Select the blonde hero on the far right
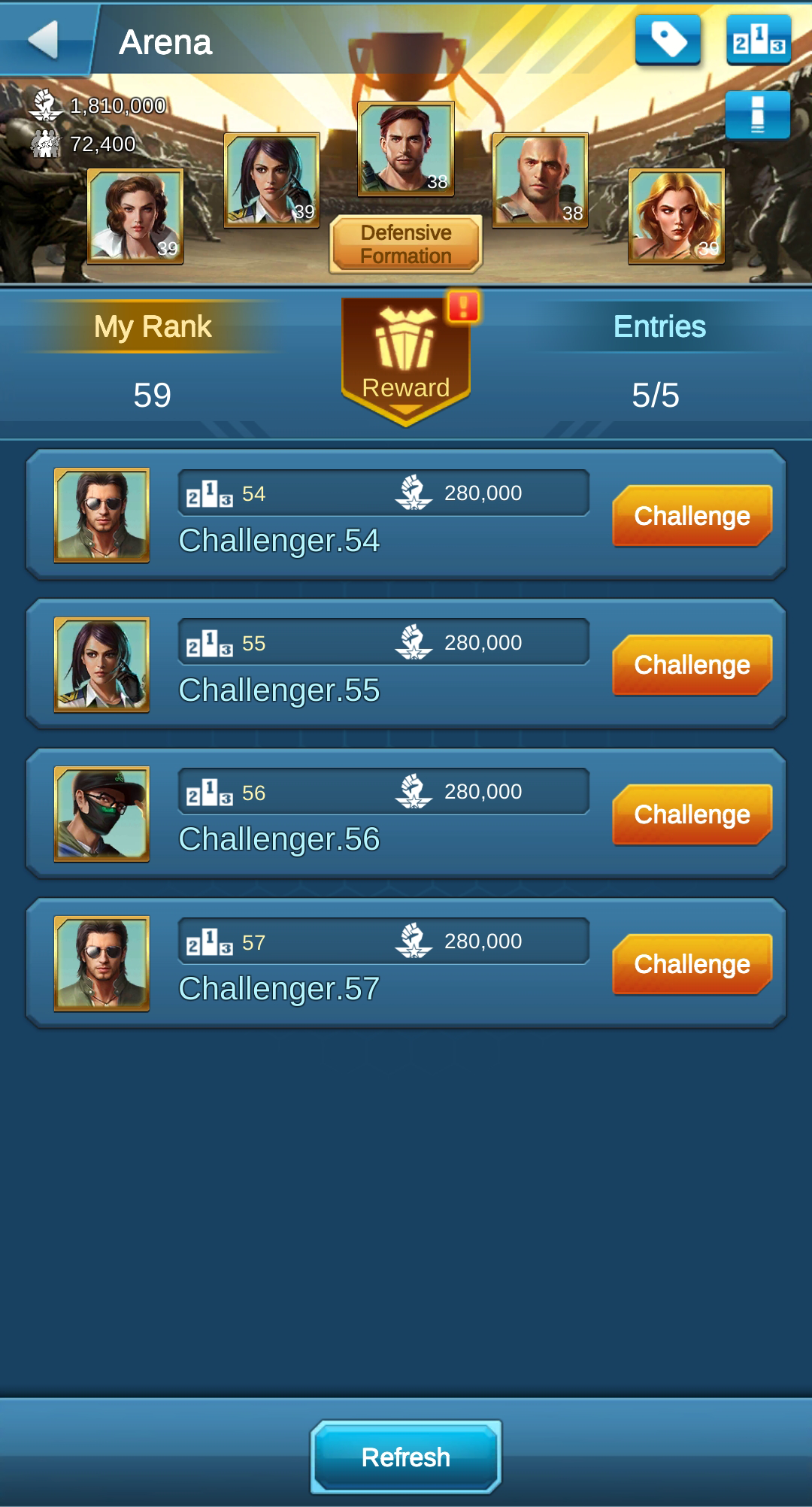 [677, 217]
